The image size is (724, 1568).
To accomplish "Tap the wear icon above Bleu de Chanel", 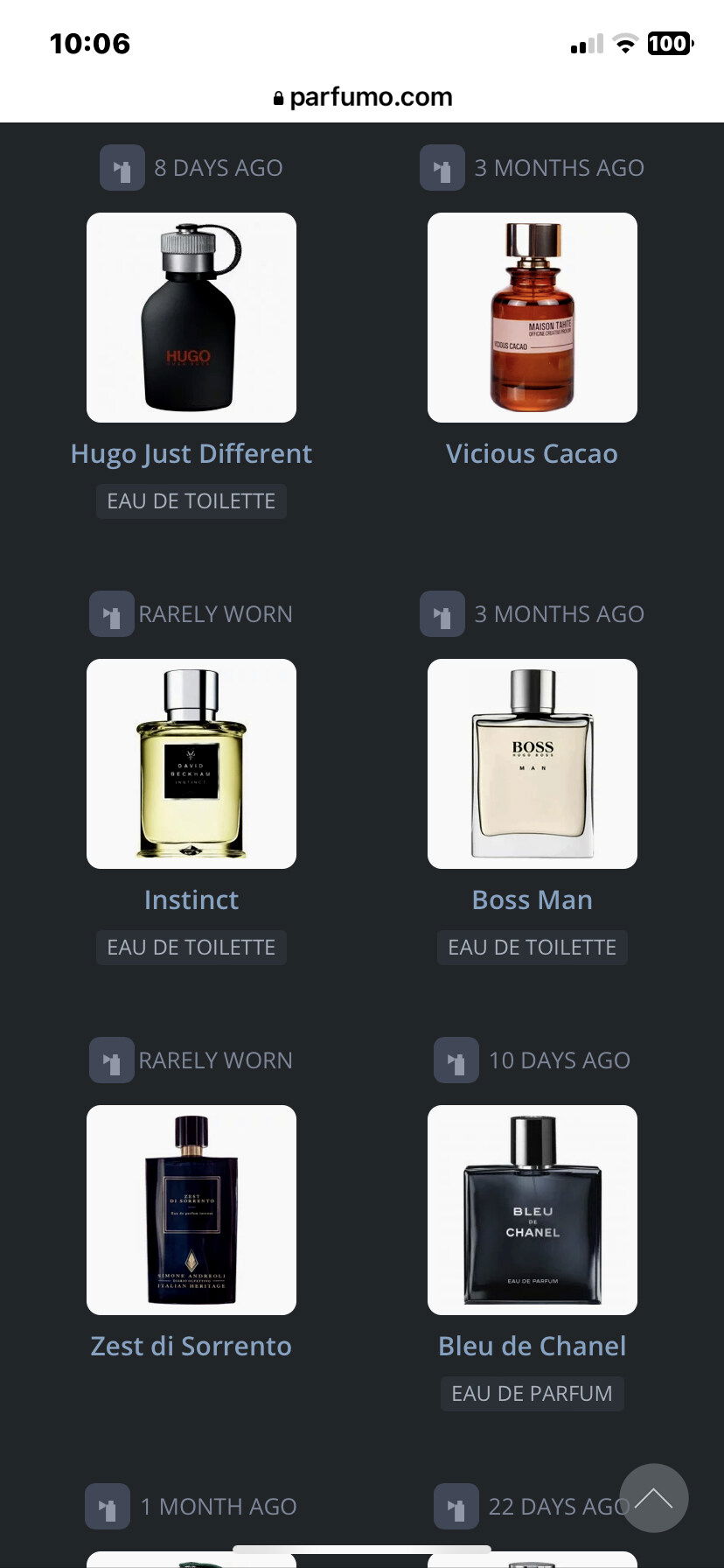I will click(456, 1060).
